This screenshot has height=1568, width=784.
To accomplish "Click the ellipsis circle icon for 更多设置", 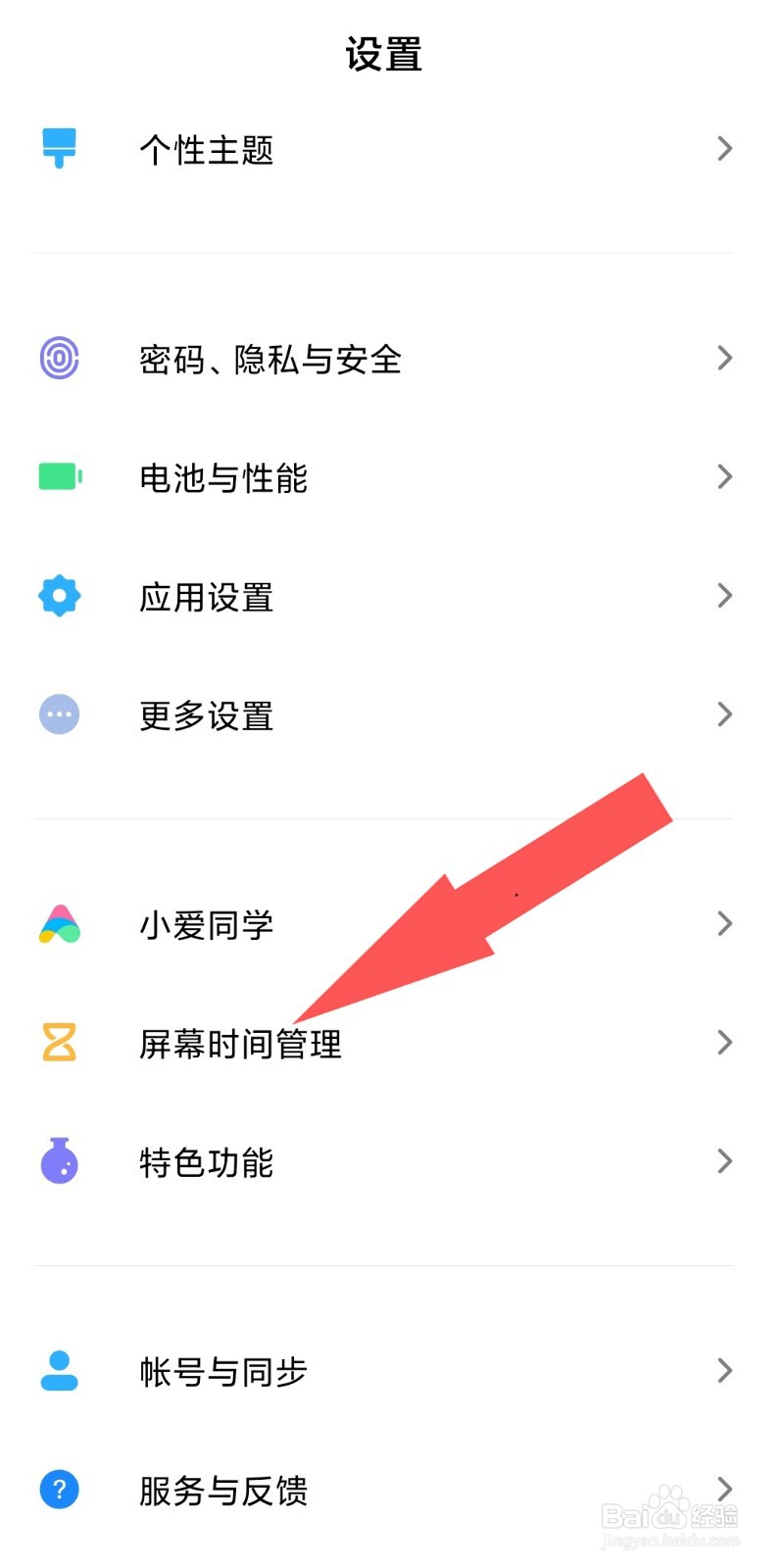I will click(59, 714).
